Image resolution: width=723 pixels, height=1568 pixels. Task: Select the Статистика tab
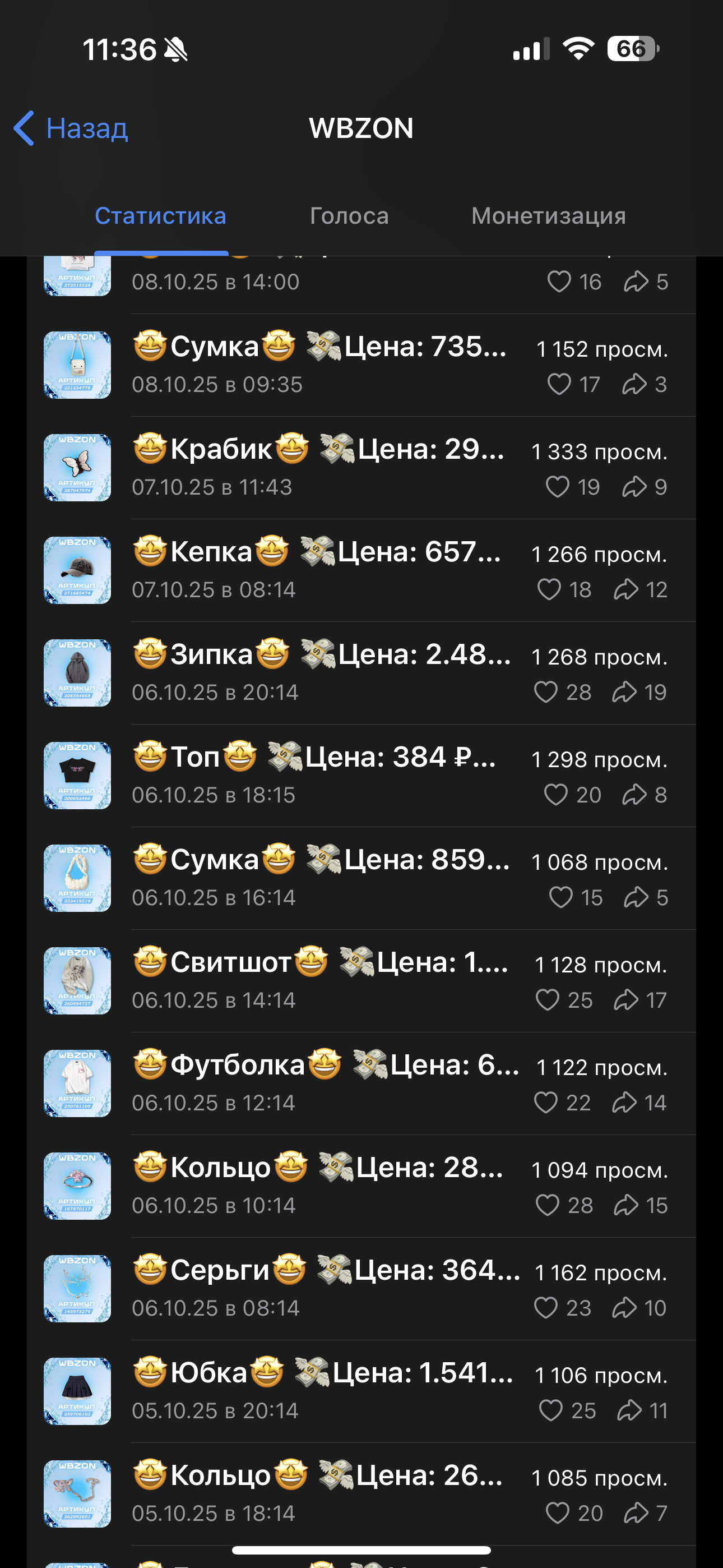tap(161, 216)
